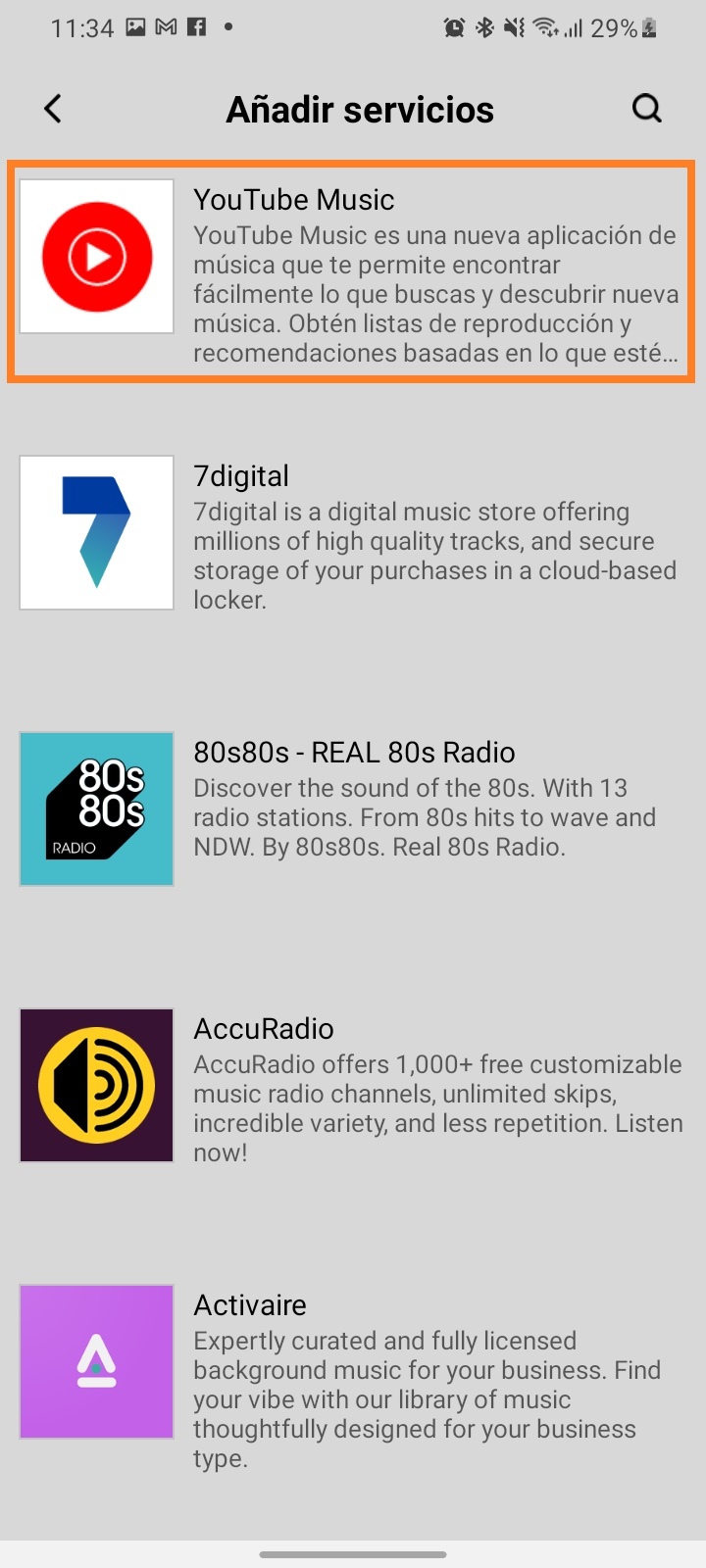This screenshot has width=706, height=1568.
Task: Select the YouTube Music service
Action: point(351,271)
